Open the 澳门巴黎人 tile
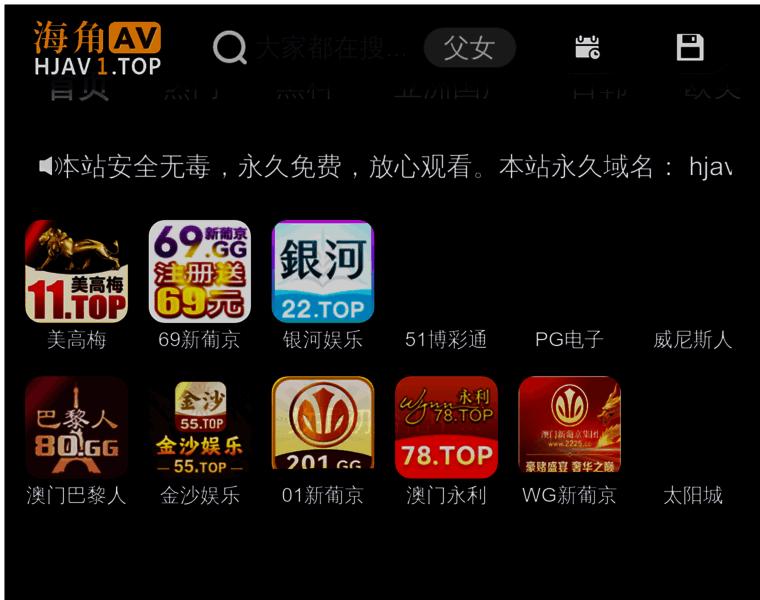760x600 pixels. point(76,426)
